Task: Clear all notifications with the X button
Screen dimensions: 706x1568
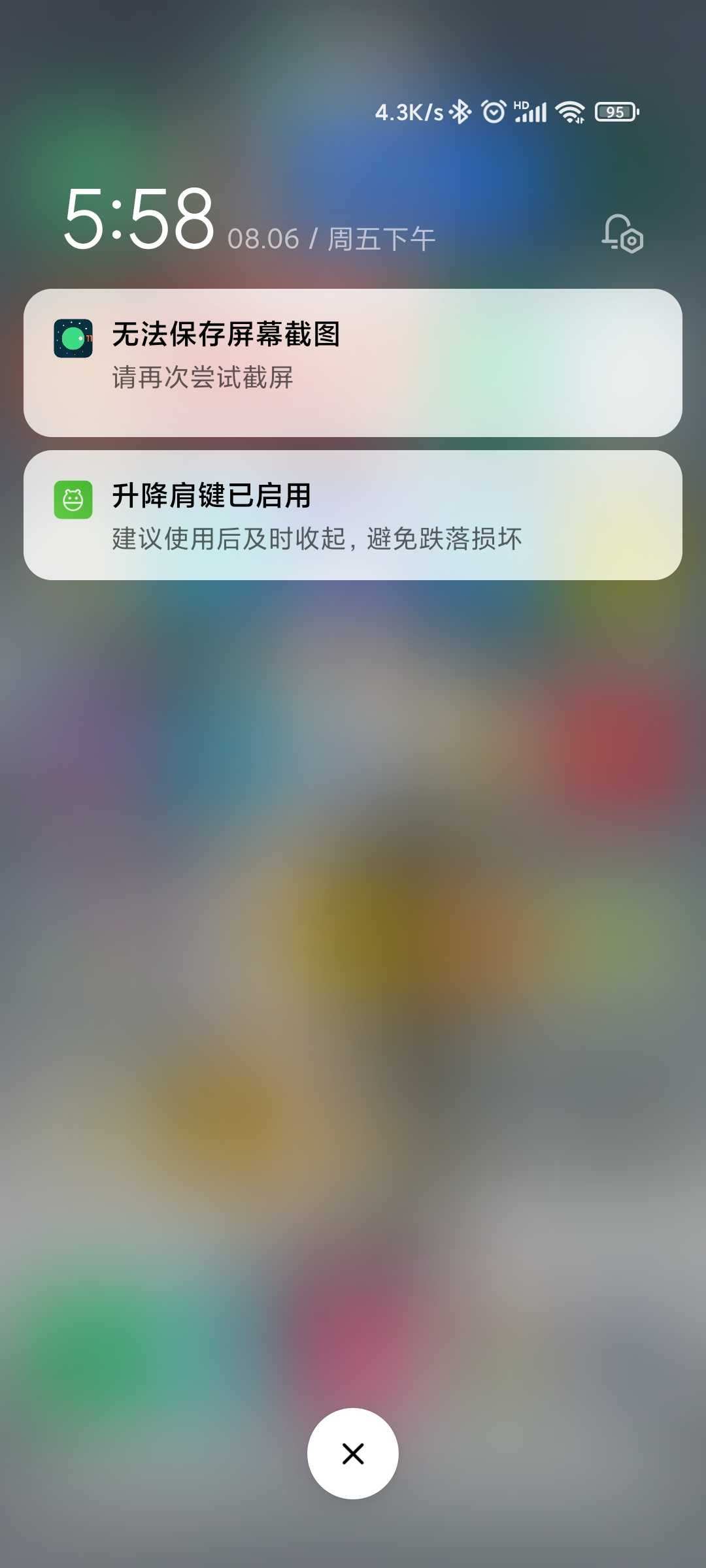Action: [353, 1453]
